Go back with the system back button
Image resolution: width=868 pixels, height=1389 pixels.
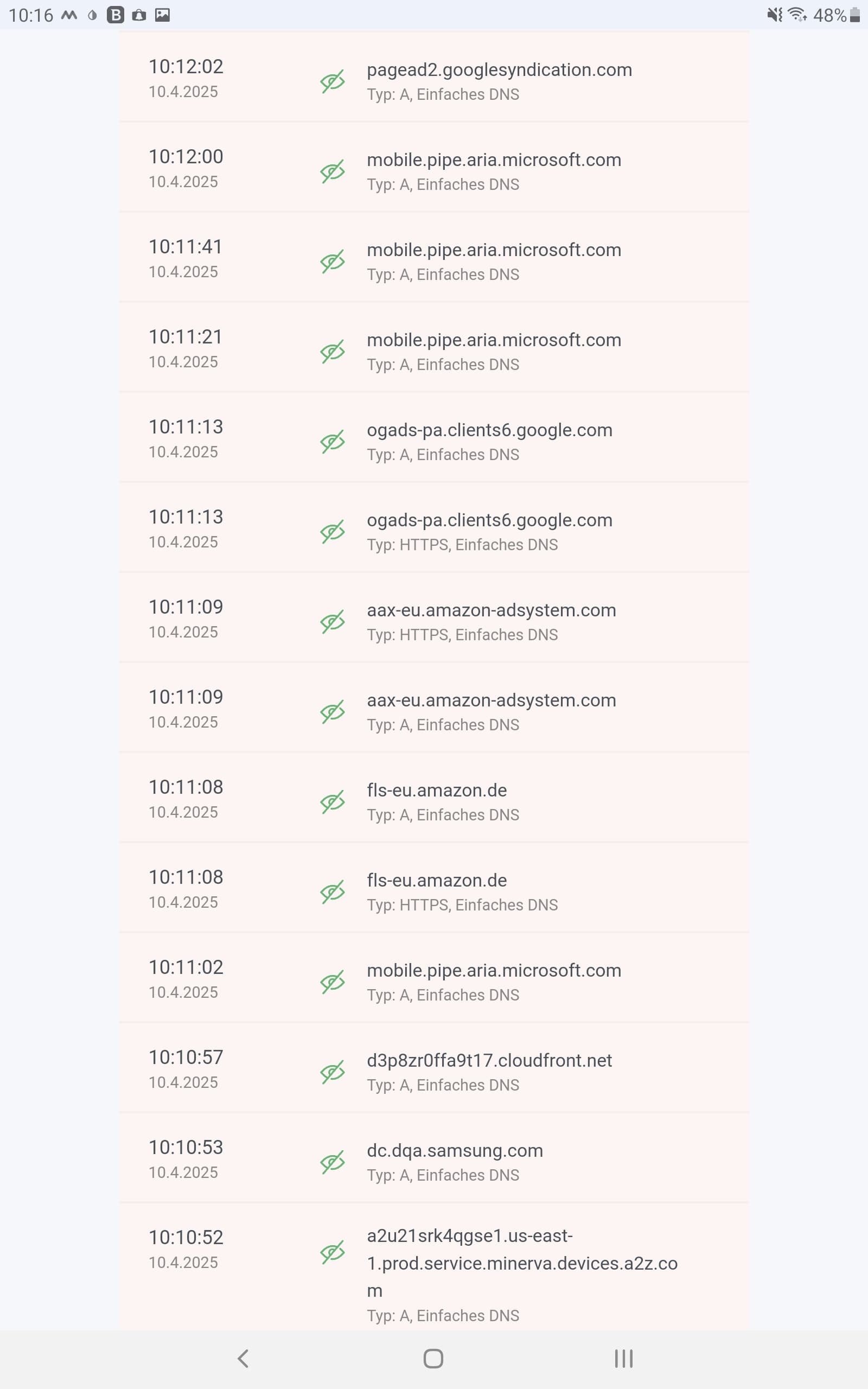[x=244, y=1359]
